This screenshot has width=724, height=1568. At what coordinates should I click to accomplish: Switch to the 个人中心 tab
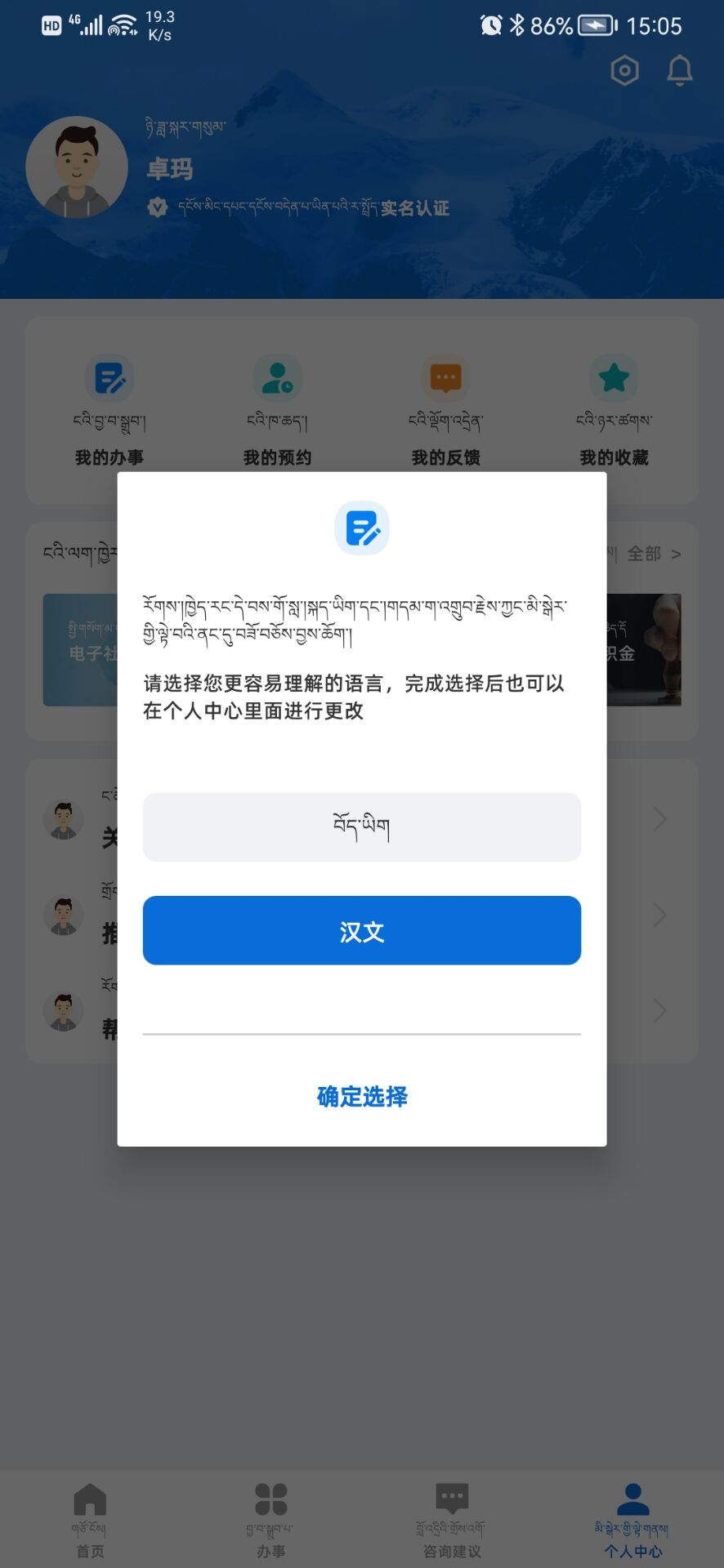click(x=633, y=1521)
